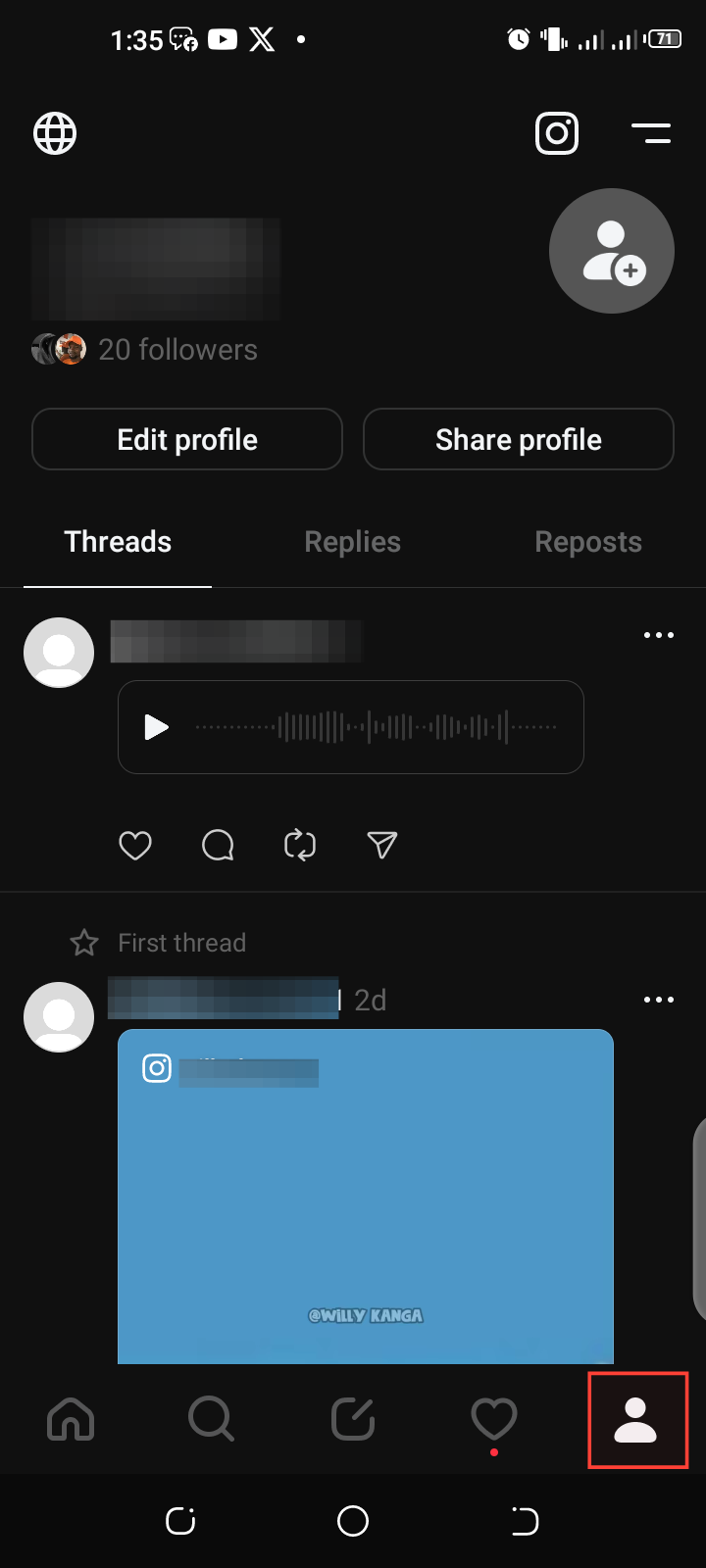
Task: Select the Threads tab
Action: 118,542
